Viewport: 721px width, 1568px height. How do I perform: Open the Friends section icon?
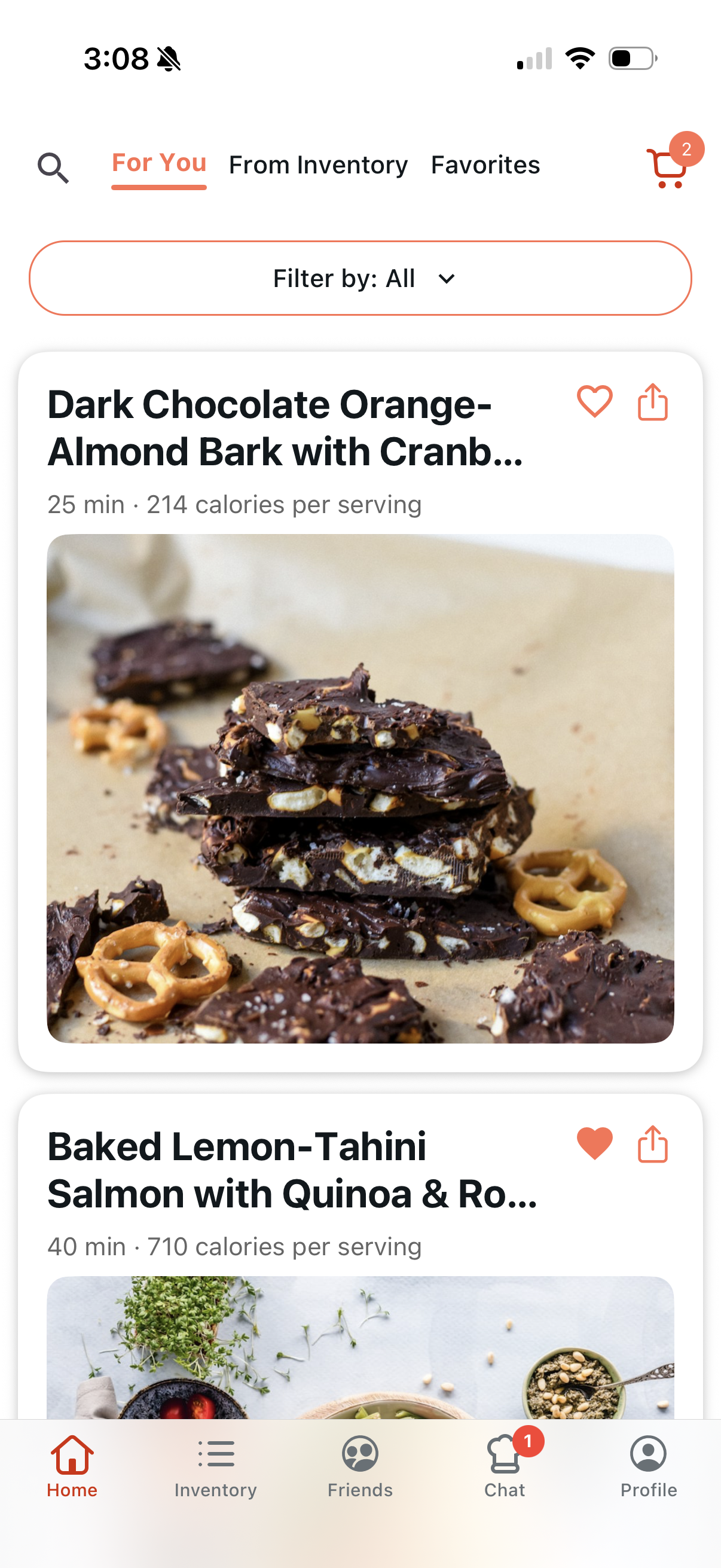tap(360, 1456)
